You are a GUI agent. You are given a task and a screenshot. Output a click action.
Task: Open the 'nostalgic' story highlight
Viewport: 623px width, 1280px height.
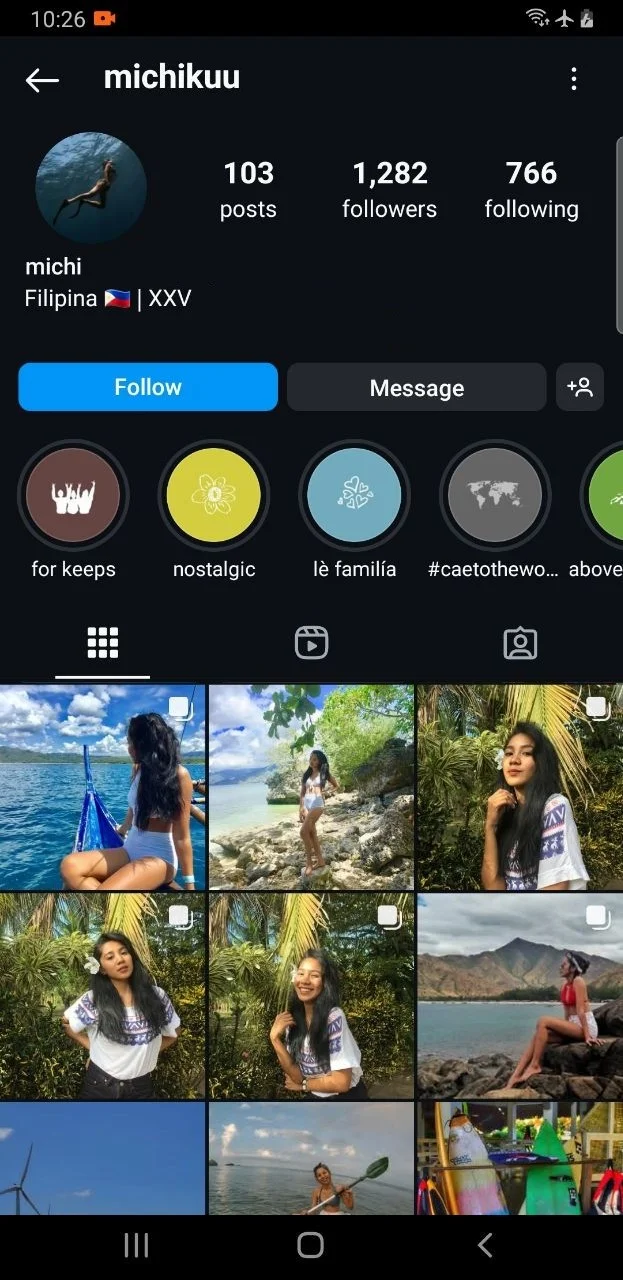(x=214, y=495)
